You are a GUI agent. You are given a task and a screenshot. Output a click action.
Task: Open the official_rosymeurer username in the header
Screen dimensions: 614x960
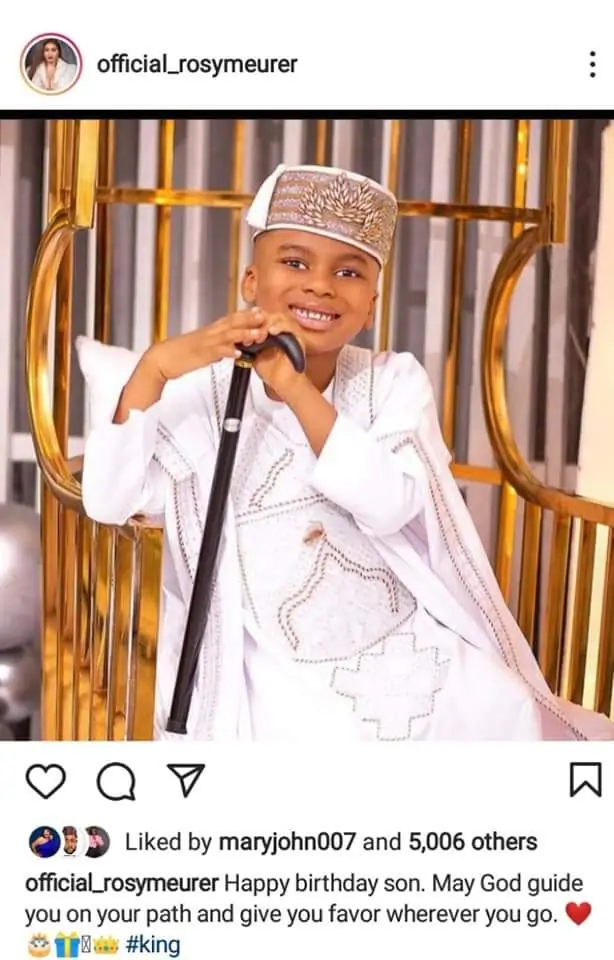pos(197,65)
